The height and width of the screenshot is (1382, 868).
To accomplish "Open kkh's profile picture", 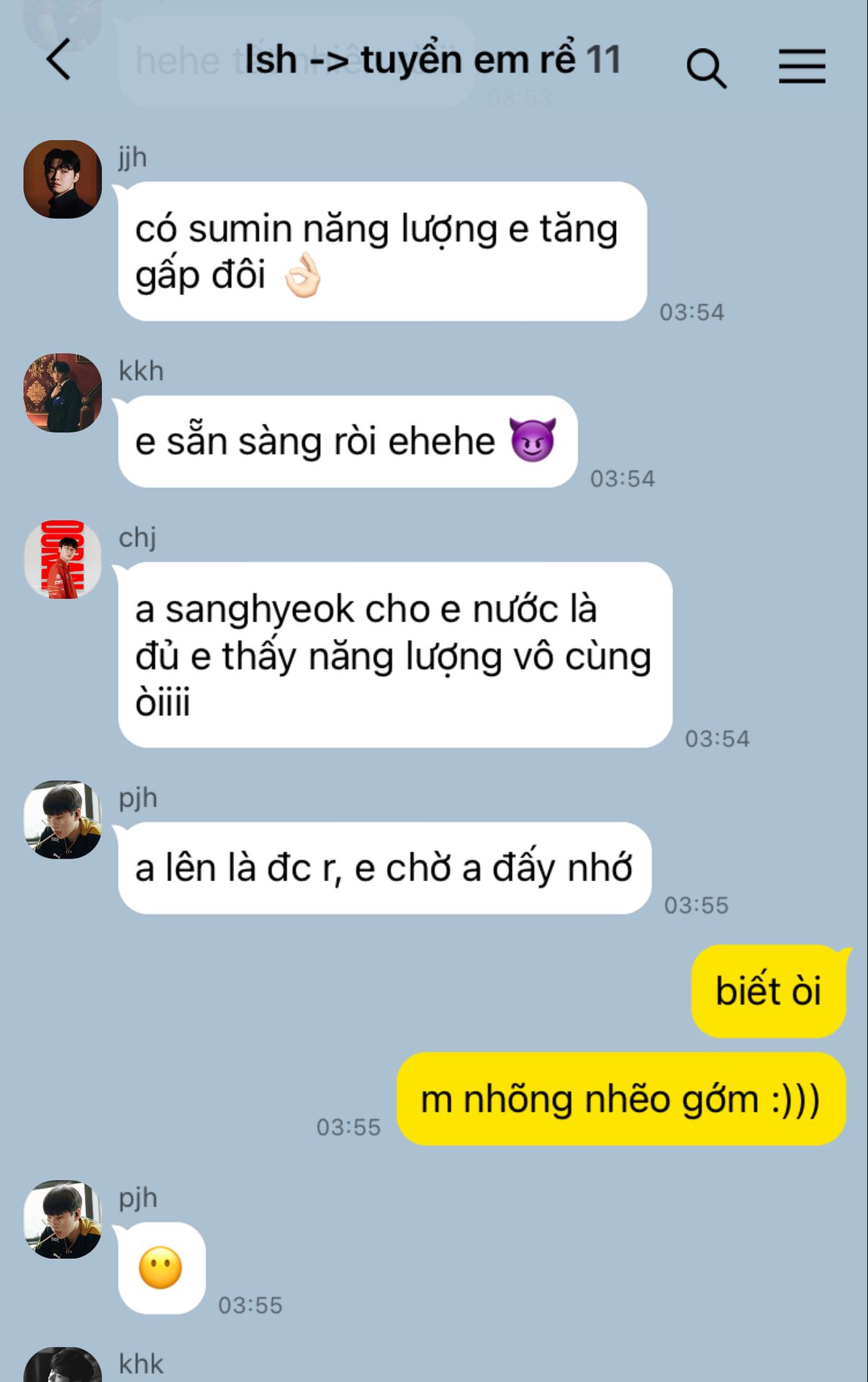I will (x=63, y=392).
